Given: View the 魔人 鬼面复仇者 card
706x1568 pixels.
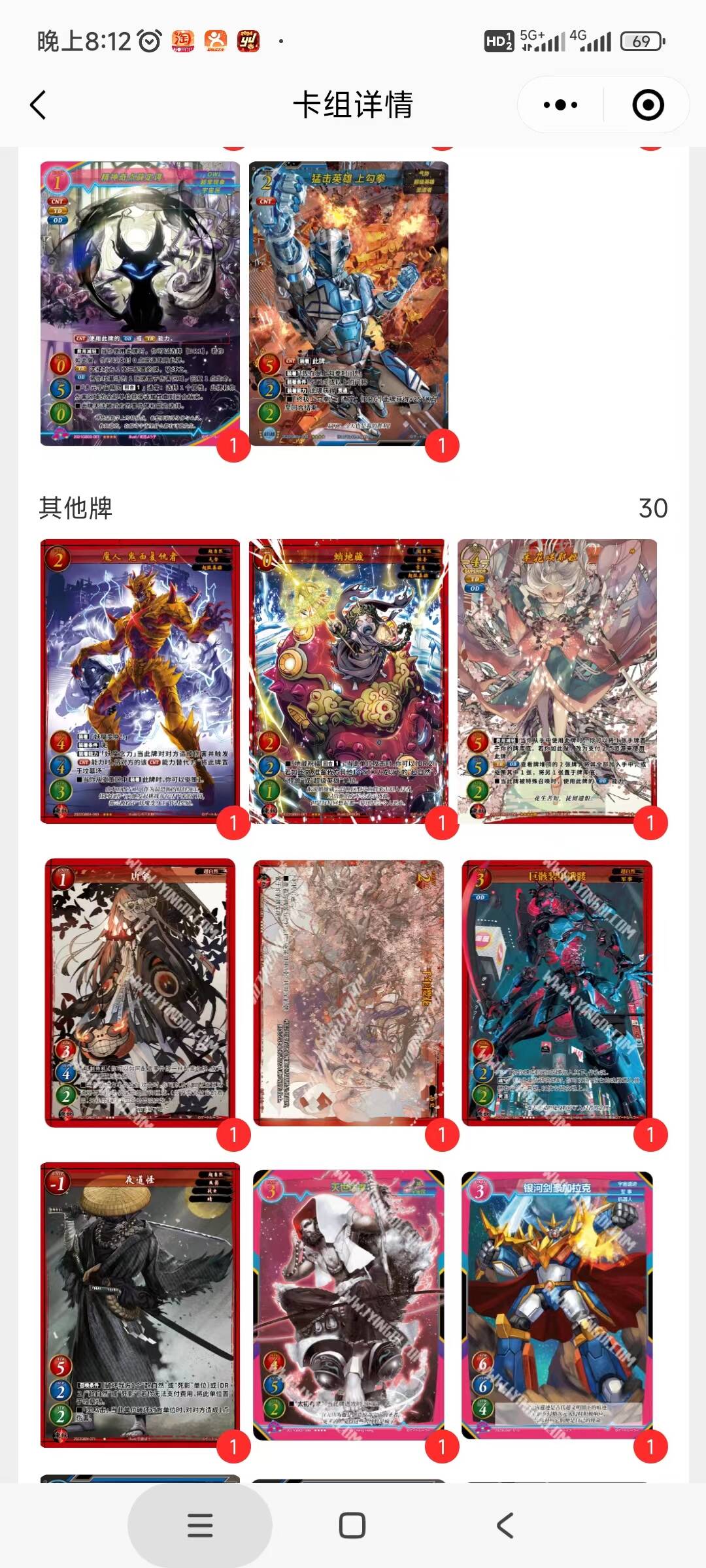Looking at the screenshot, I should (140, 681).
